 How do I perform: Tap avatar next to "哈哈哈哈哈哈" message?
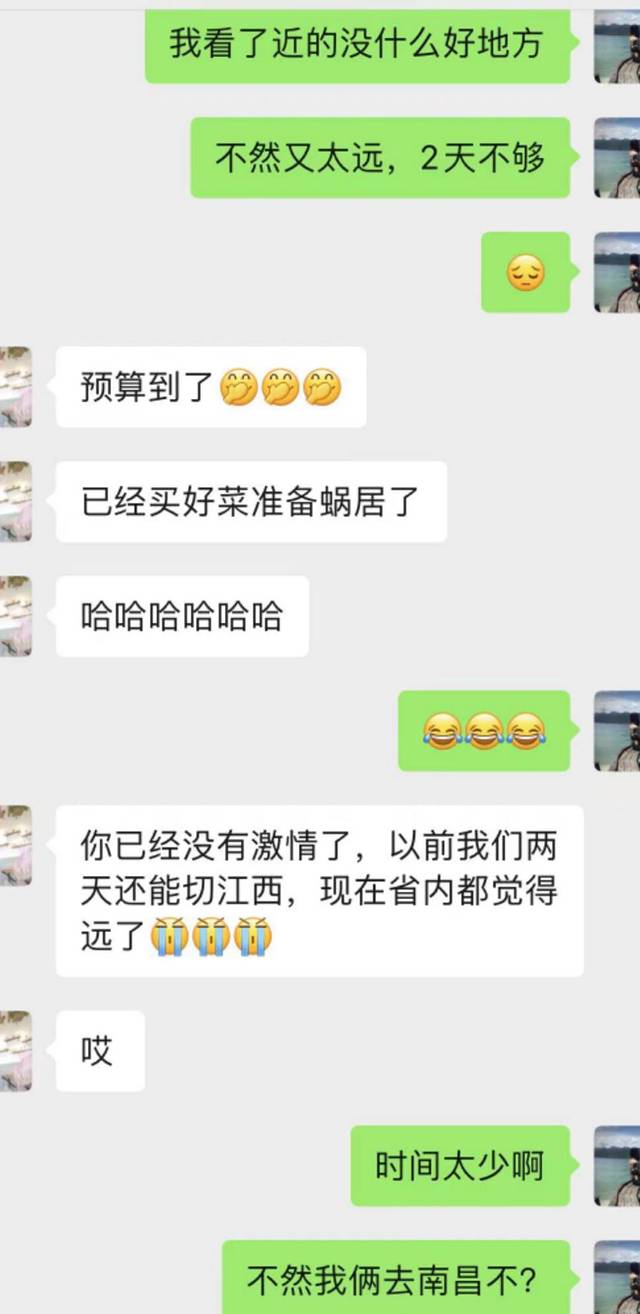point(15,616)
